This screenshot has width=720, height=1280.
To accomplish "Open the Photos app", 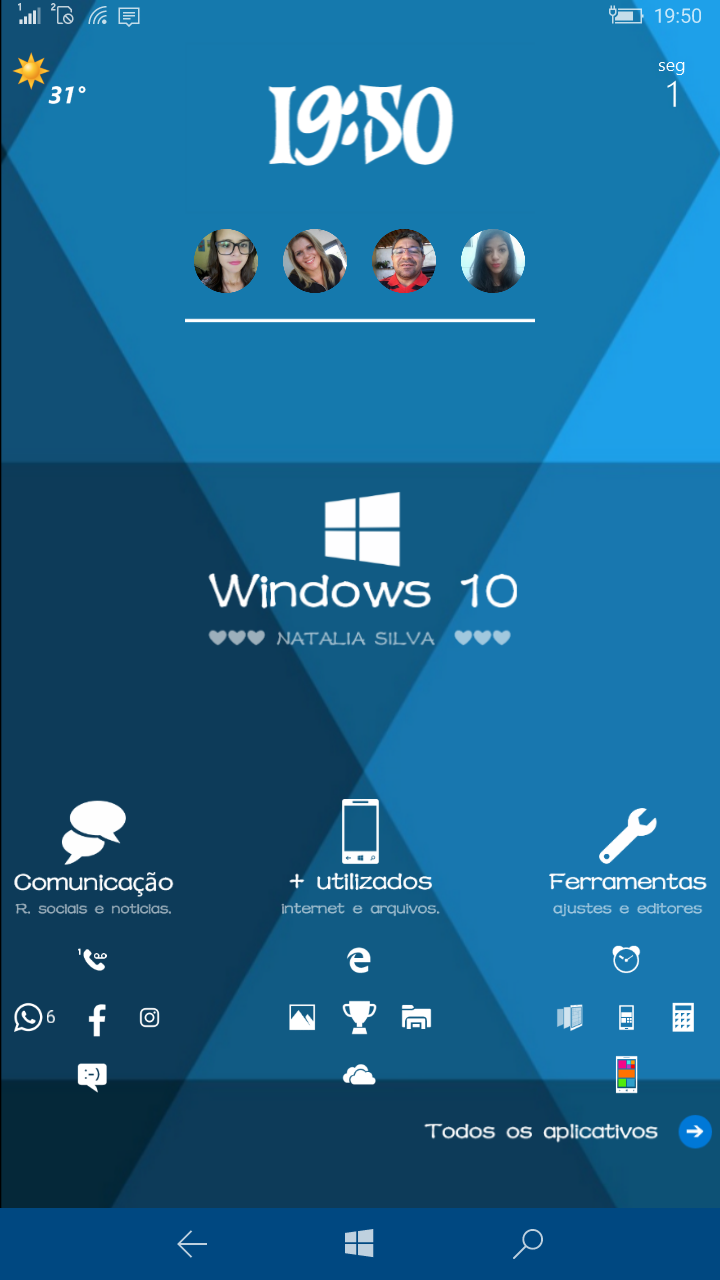I will tap(302, 1018).
